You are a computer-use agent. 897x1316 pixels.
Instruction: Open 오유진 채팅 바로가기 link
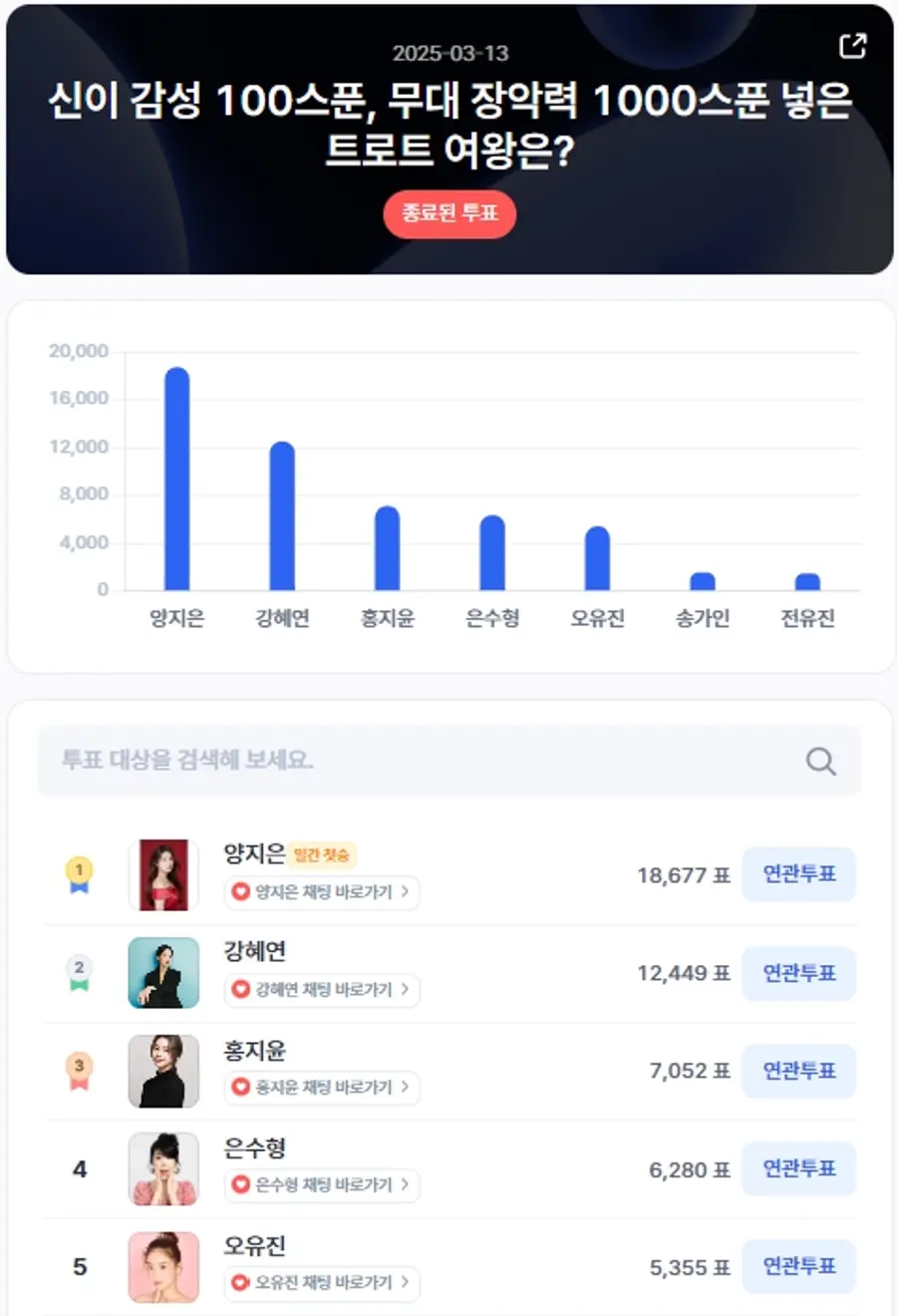[322, 1283]
